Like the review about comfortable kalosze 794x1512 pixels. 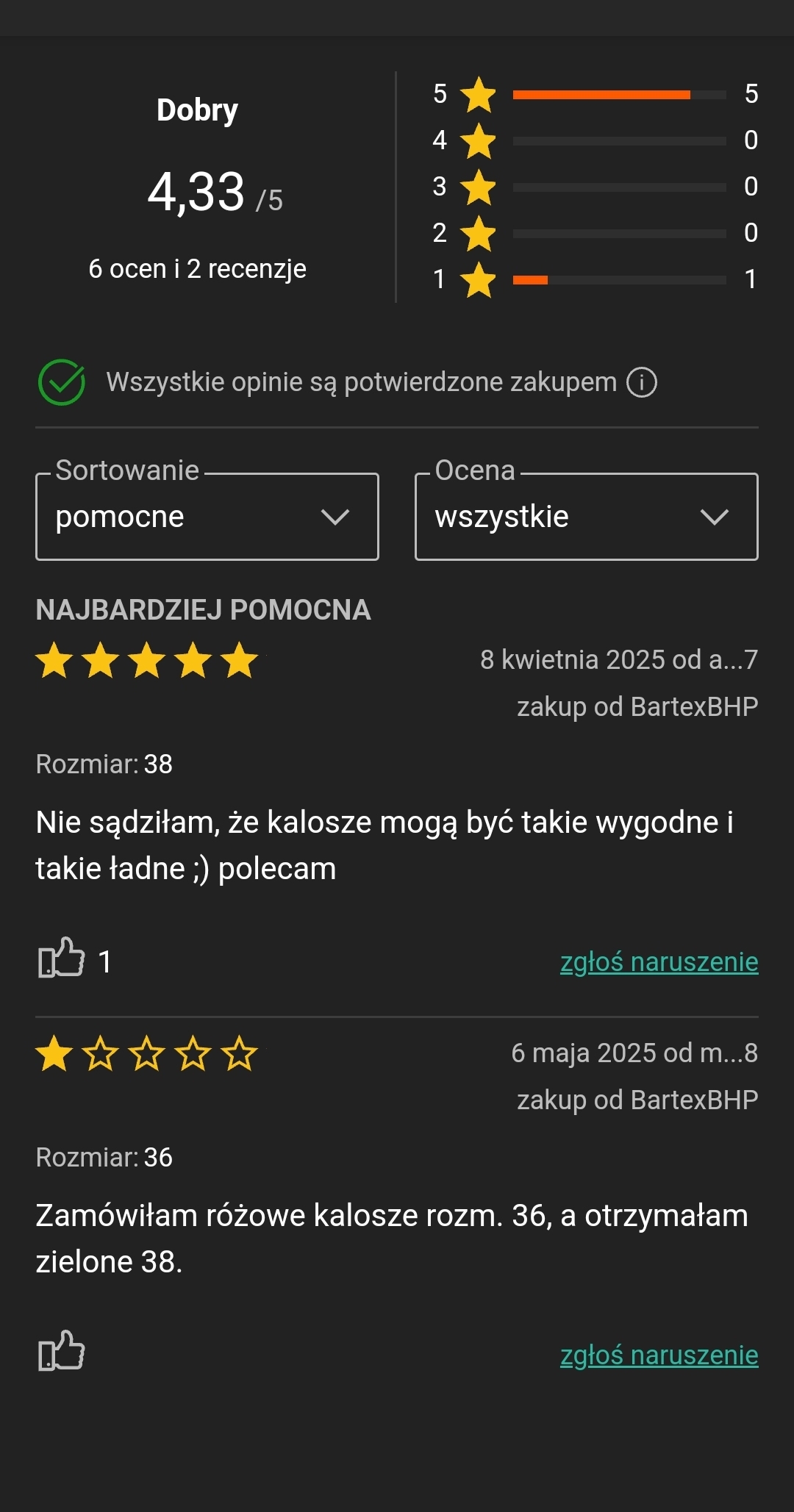tap(62, 959)
